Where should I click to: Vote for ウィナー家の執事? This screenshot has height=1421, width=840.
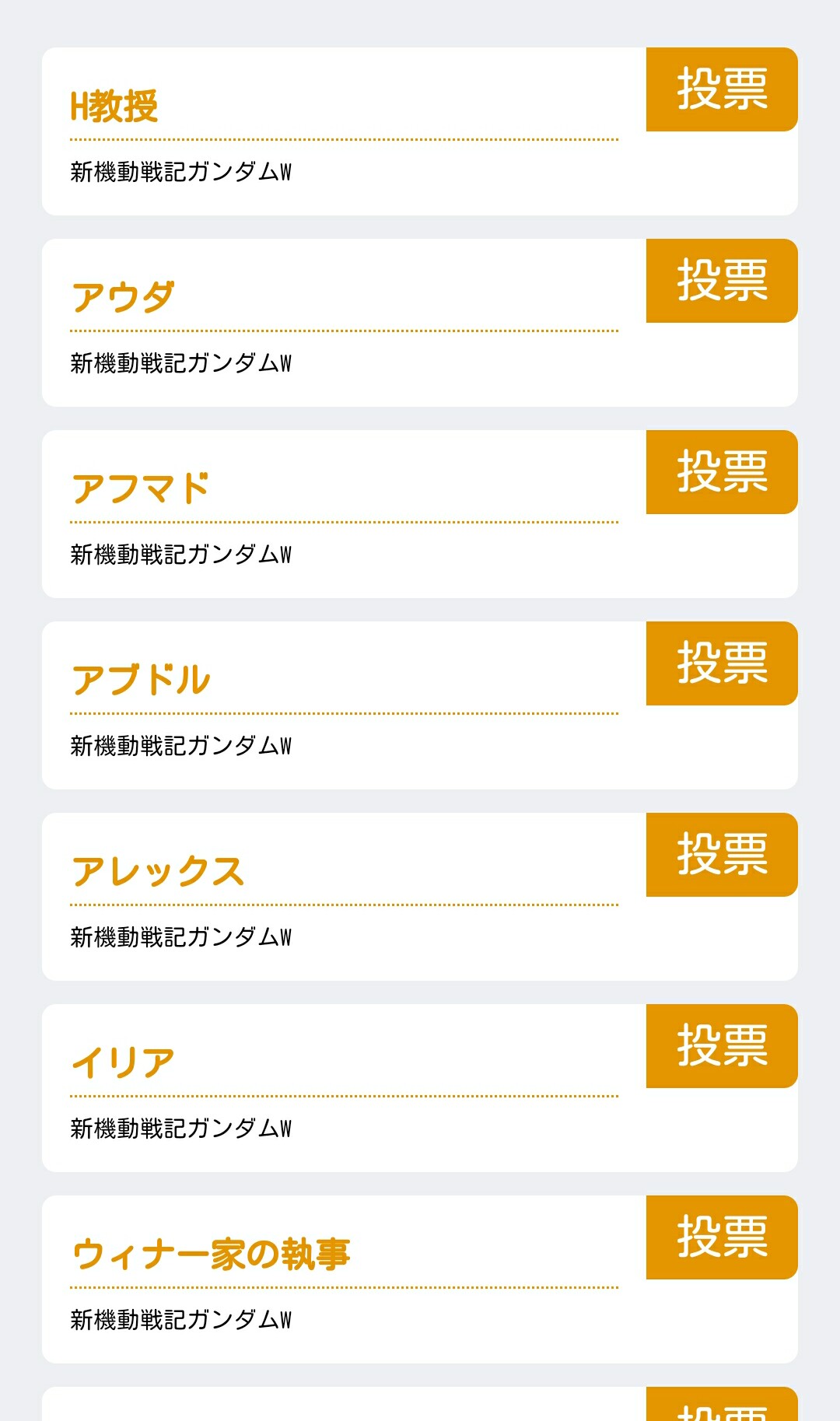point(722,1237)
